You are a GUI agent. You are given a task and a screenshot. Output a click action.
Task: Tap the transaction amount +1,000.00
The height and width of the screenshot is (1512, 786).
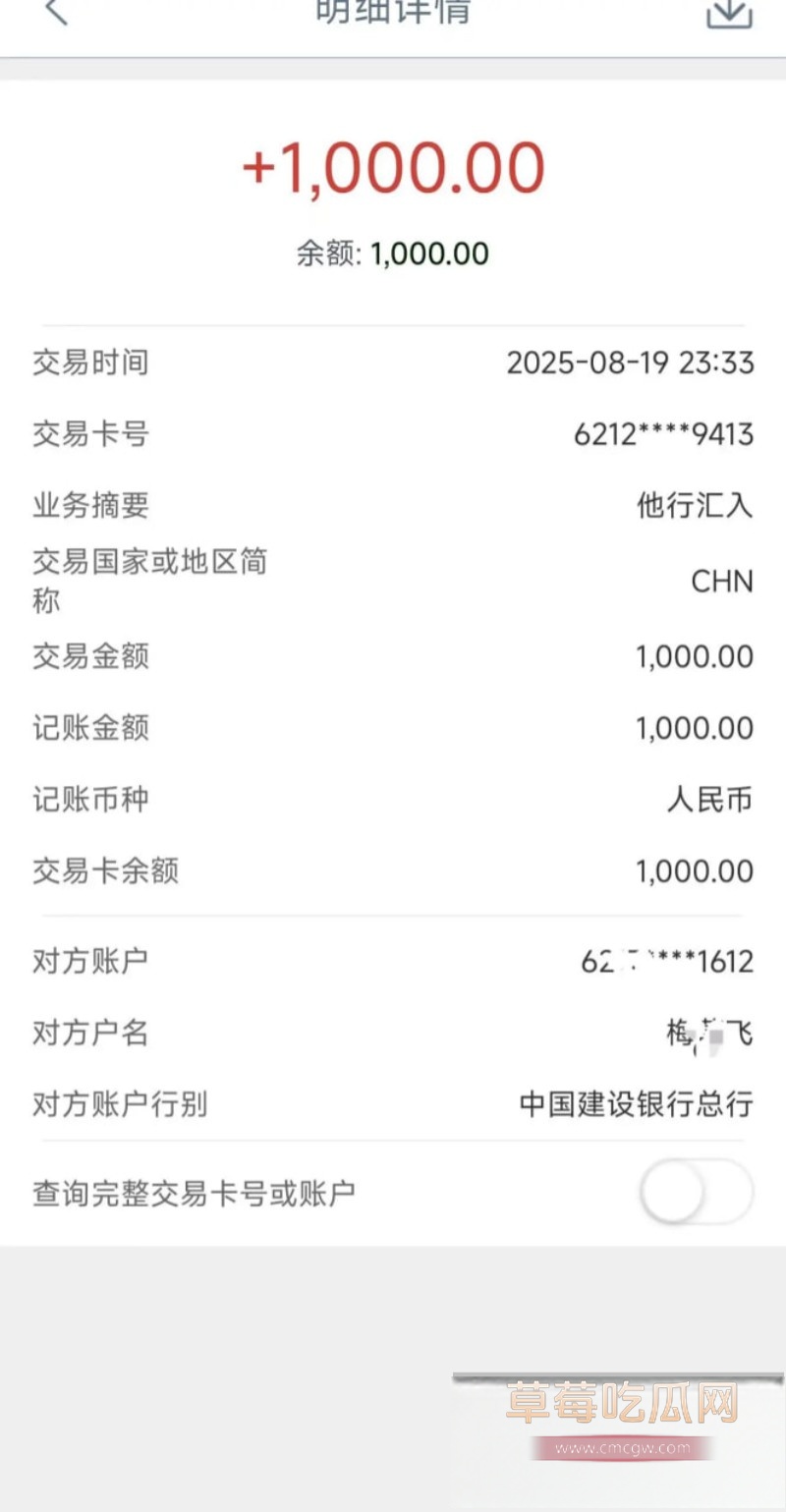(x=393, y=167)
